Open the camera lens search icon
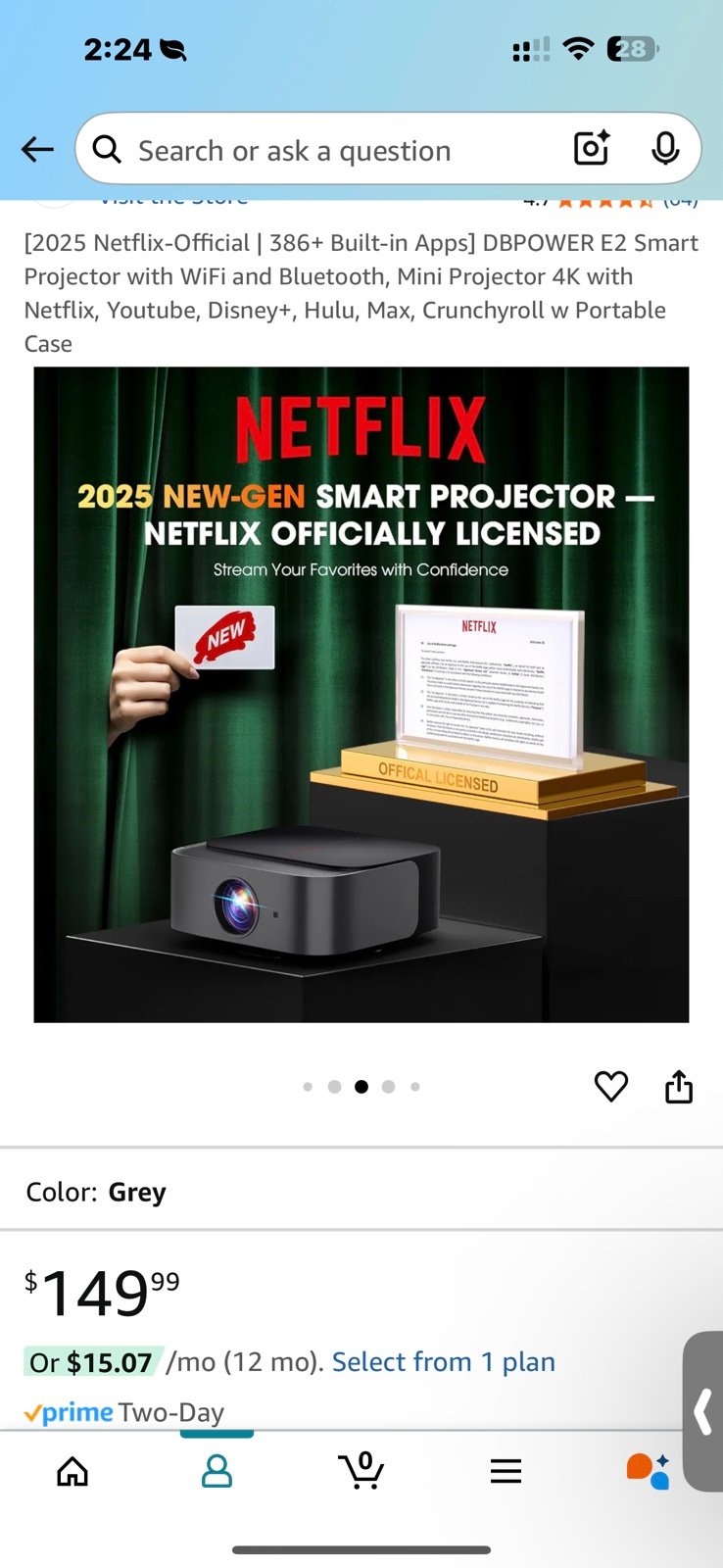 click(592, 149)
